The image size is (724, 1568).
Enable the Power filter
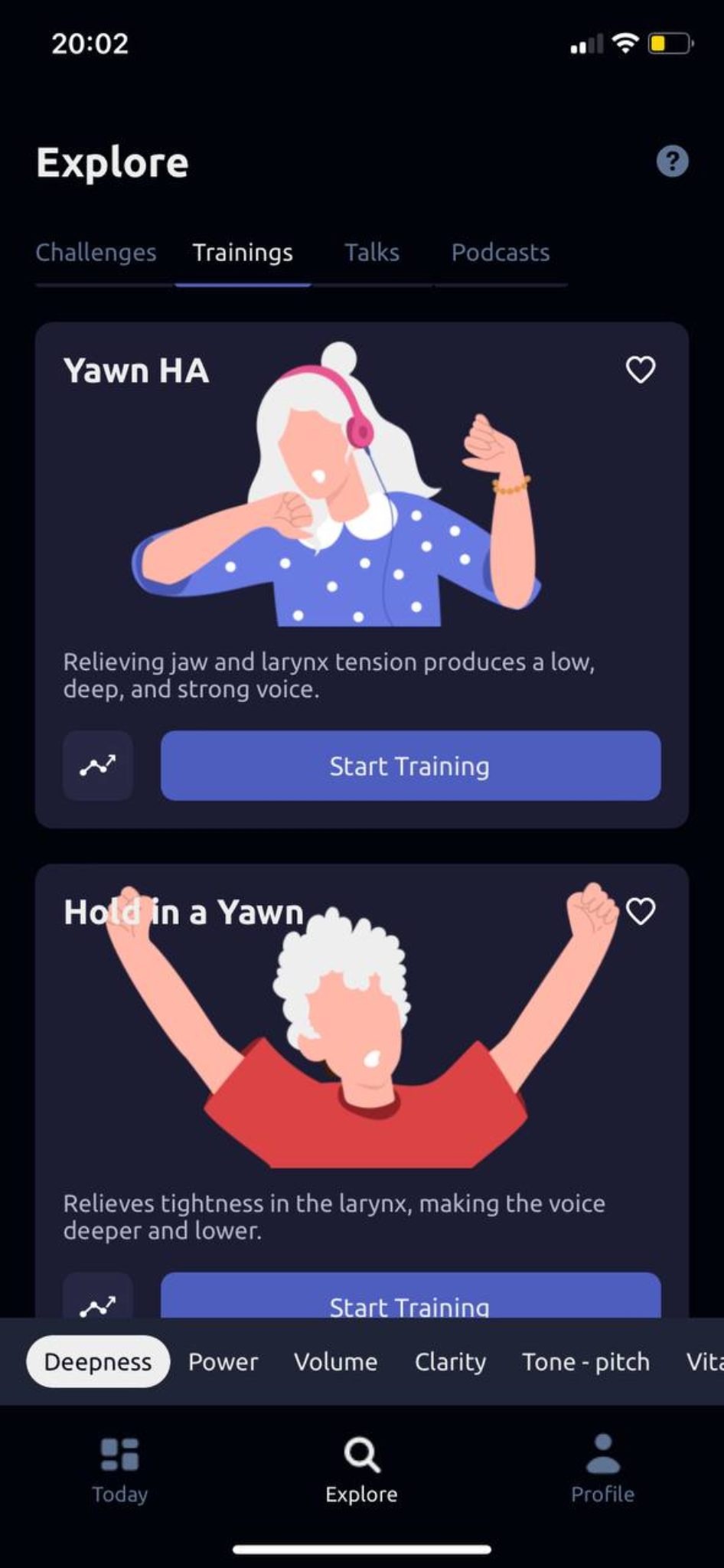pyautogui.click(x=223, y=1362)
